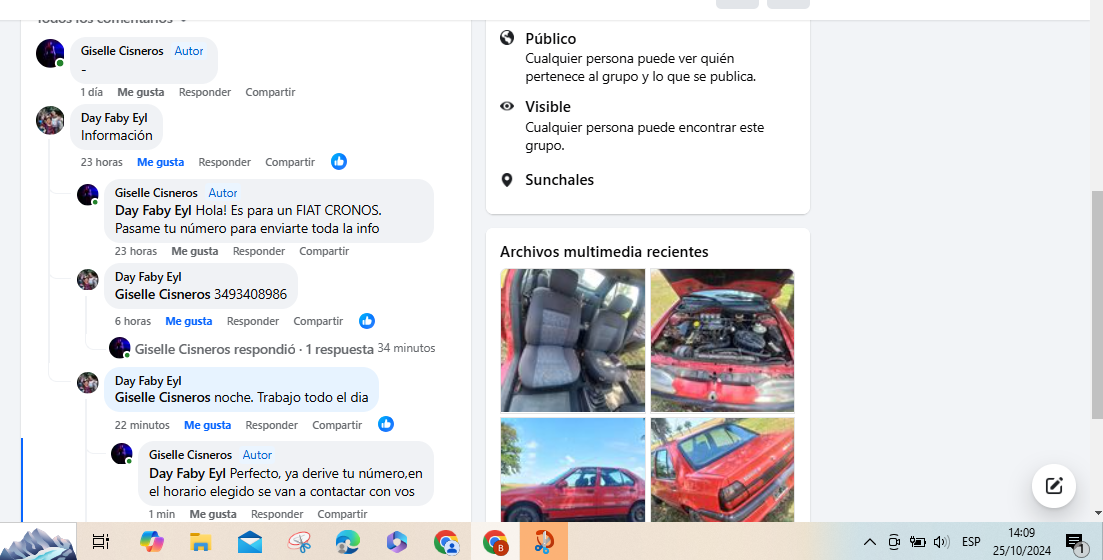Screen dimensions: 1103x560
Task: Reply to the comment with number 3493408986
Action: click(252, 321)
